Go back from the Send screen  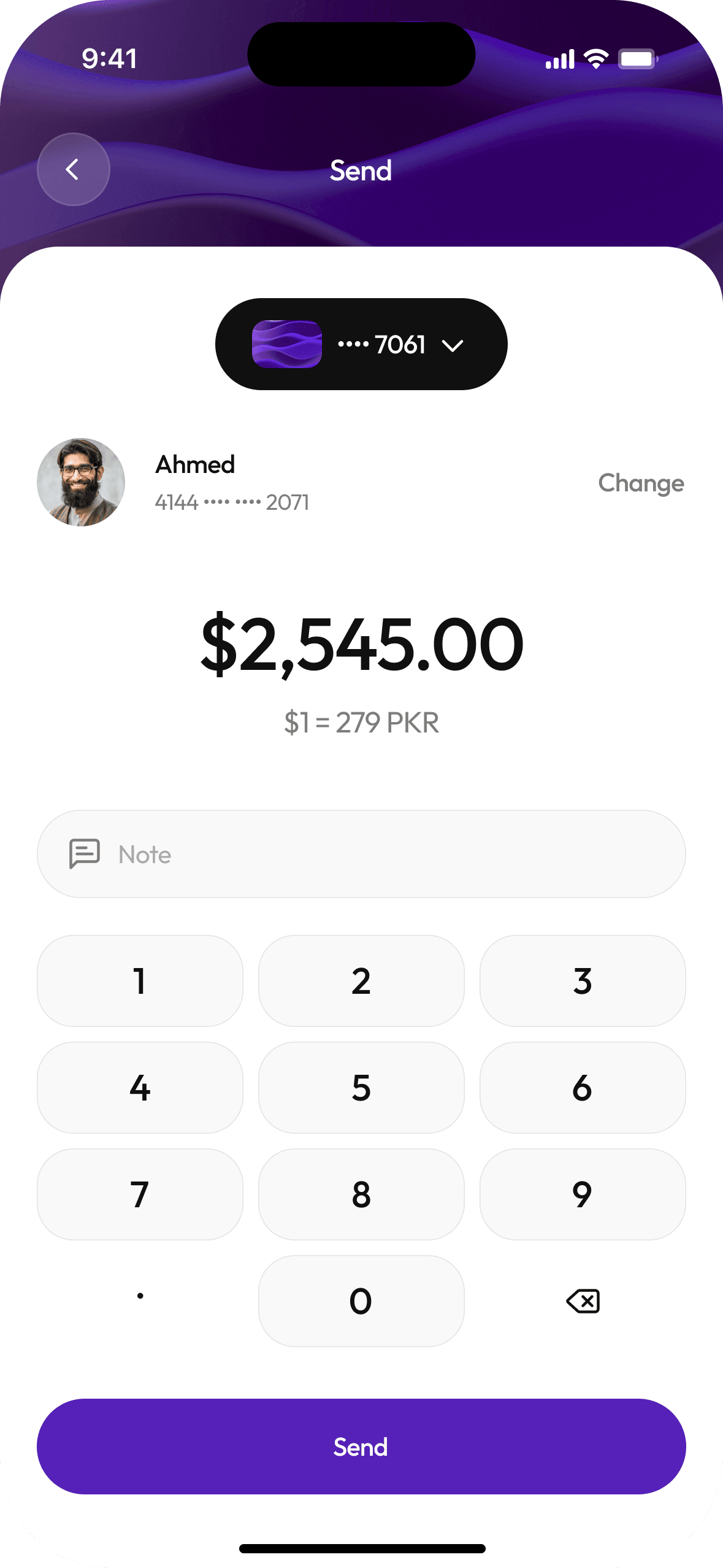tap(74, 169)
